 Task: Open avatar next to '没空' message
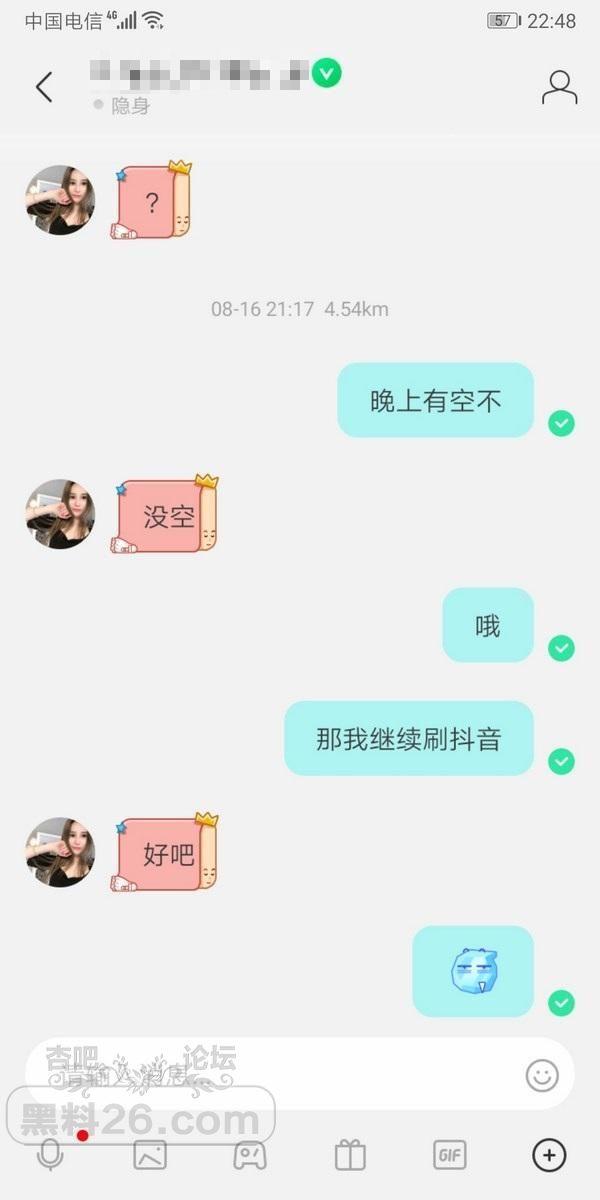[60, 514]
